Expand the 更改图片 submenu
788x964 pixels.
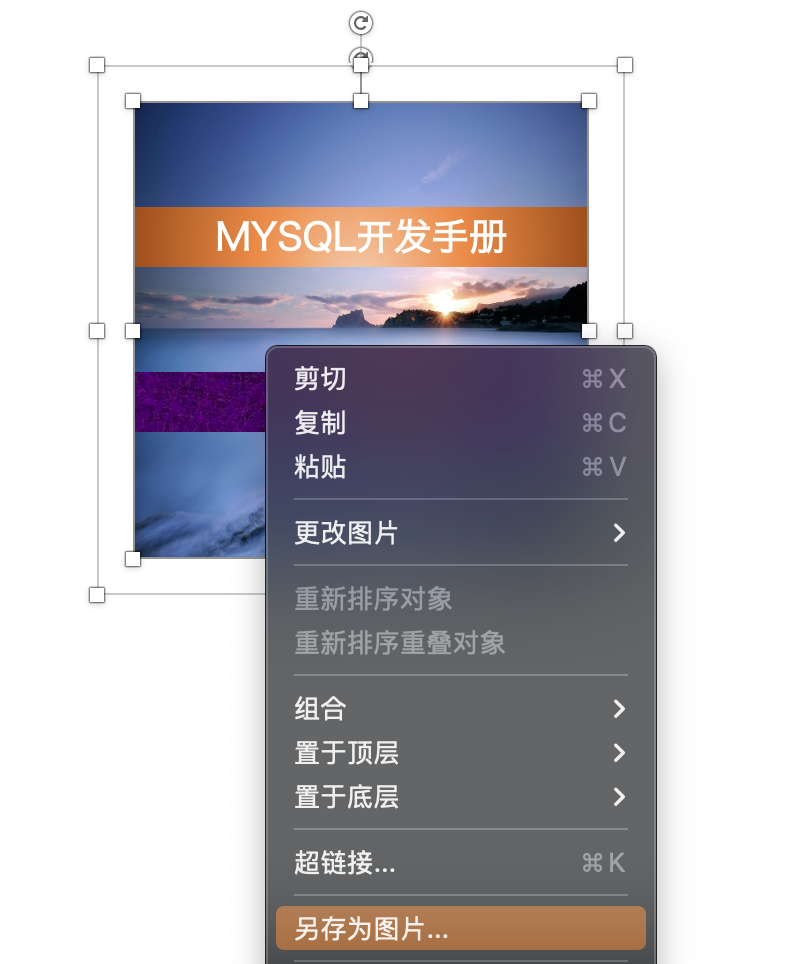tap(346, 533)
